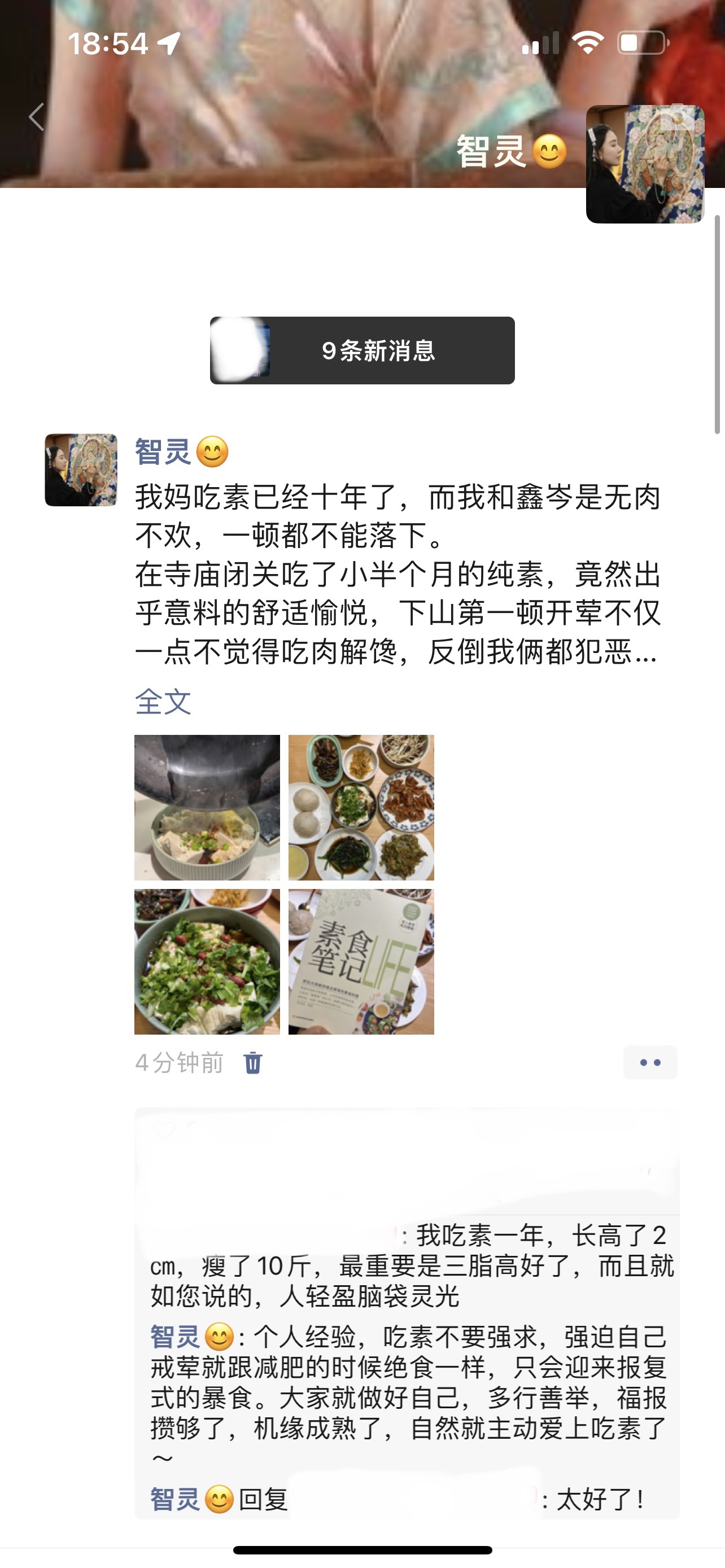
Task: Expand the post with 全文 link
Action: [x=163, y=702]
